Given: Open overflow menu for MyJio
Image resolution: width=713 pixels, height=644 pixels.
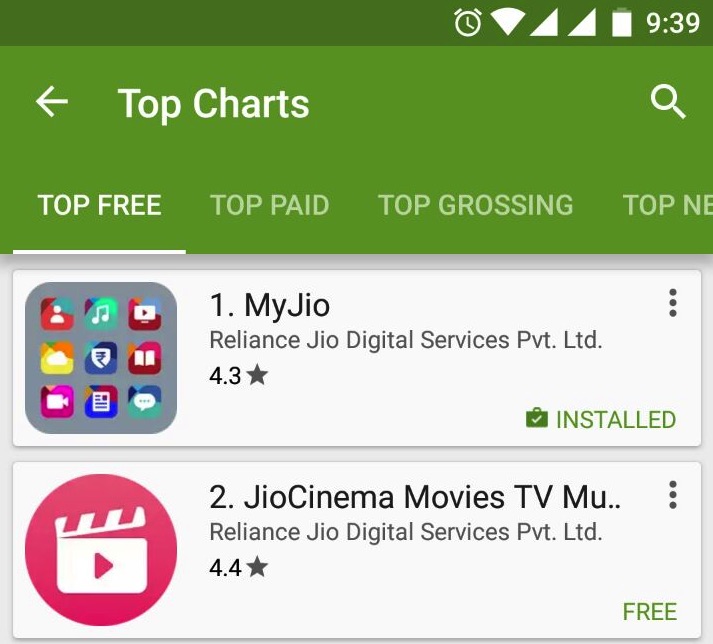Looking at the screenshot, I should coord(673,303).
